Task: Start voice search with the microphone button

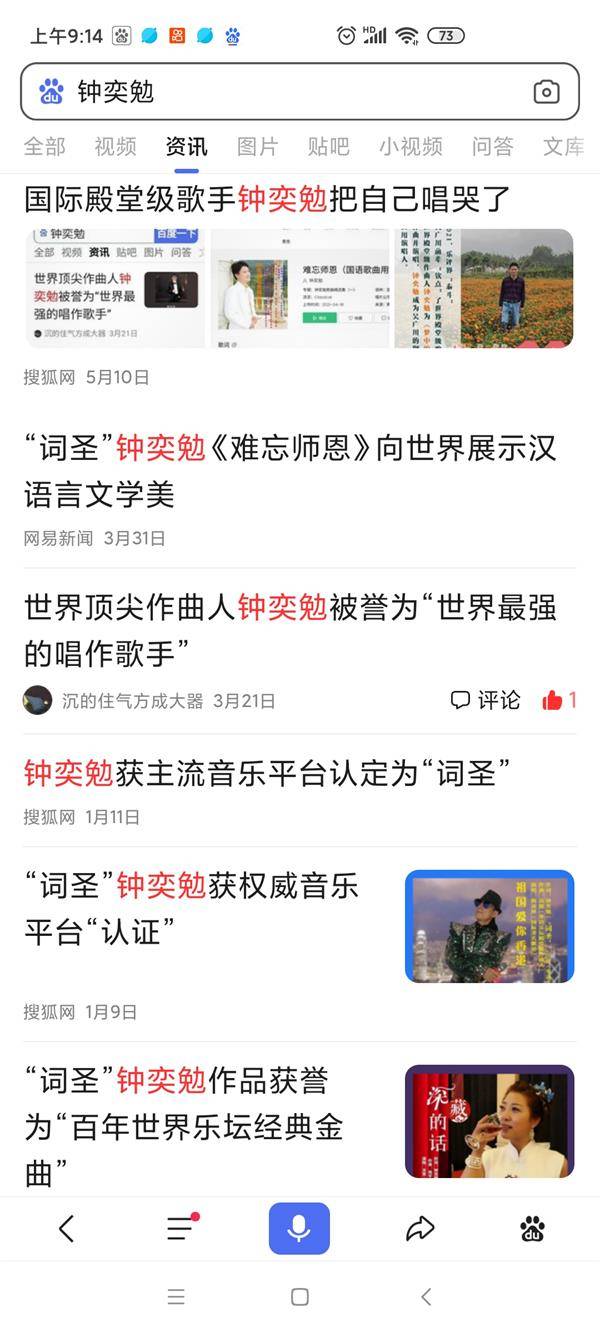Action: coord(299,1228)
